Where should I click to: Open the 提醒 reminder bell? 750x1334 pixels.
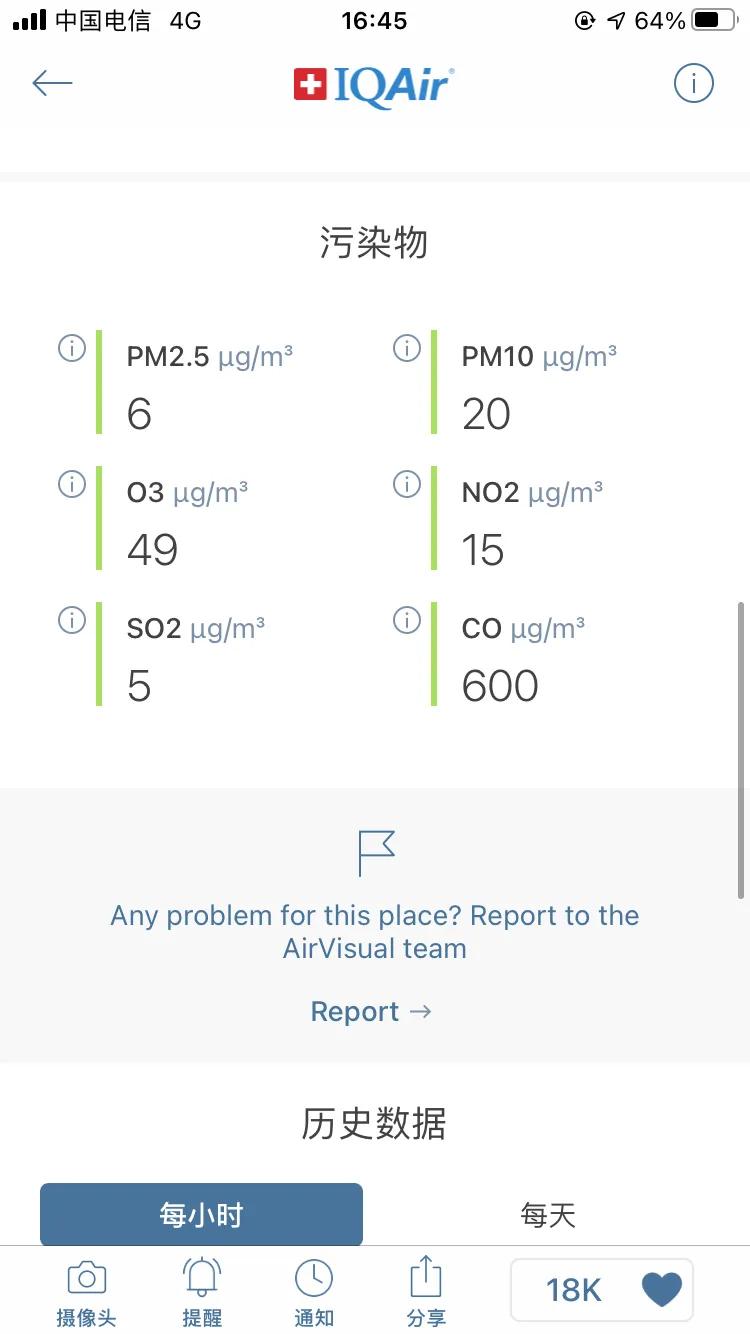click(201, 1290)
